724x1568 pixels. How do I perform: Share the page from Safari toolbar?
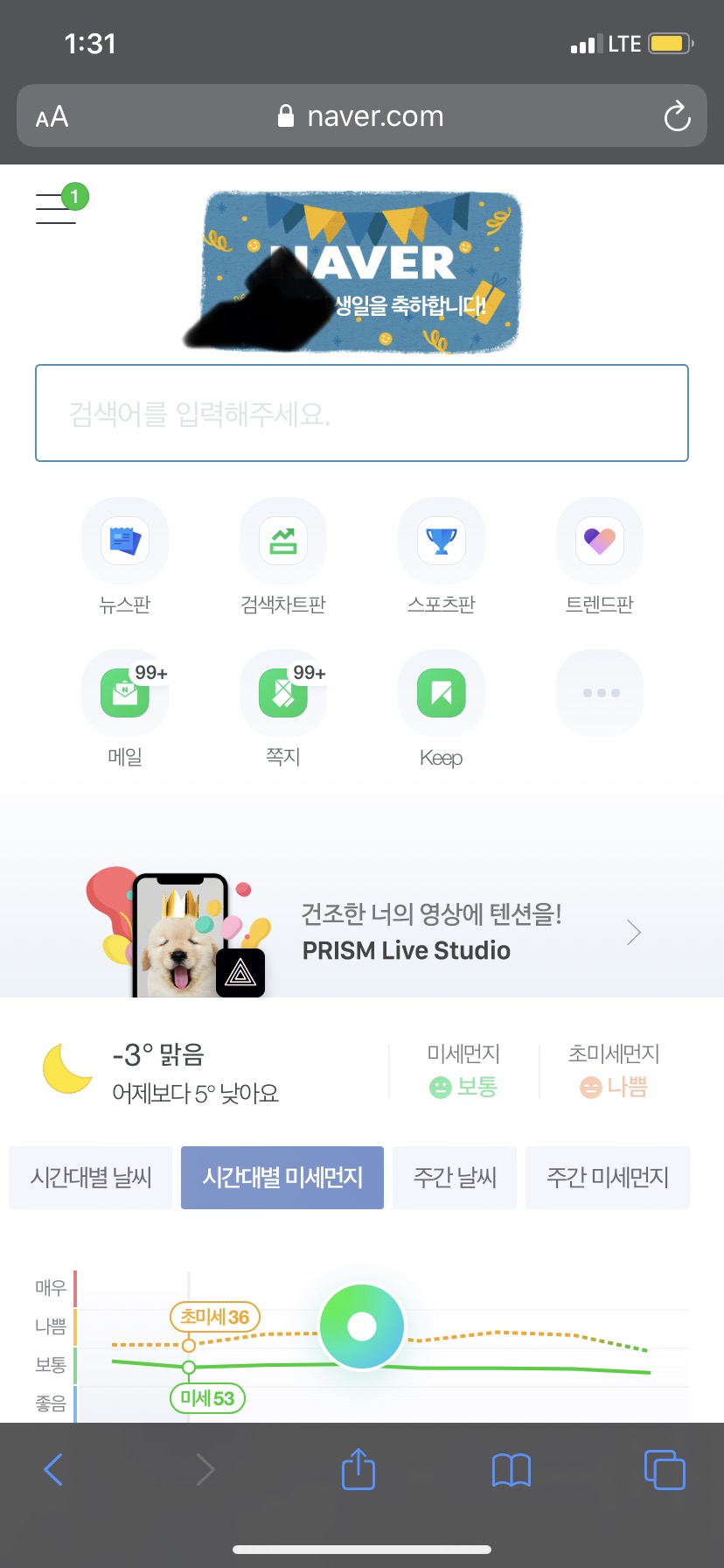click(358, 1469)
